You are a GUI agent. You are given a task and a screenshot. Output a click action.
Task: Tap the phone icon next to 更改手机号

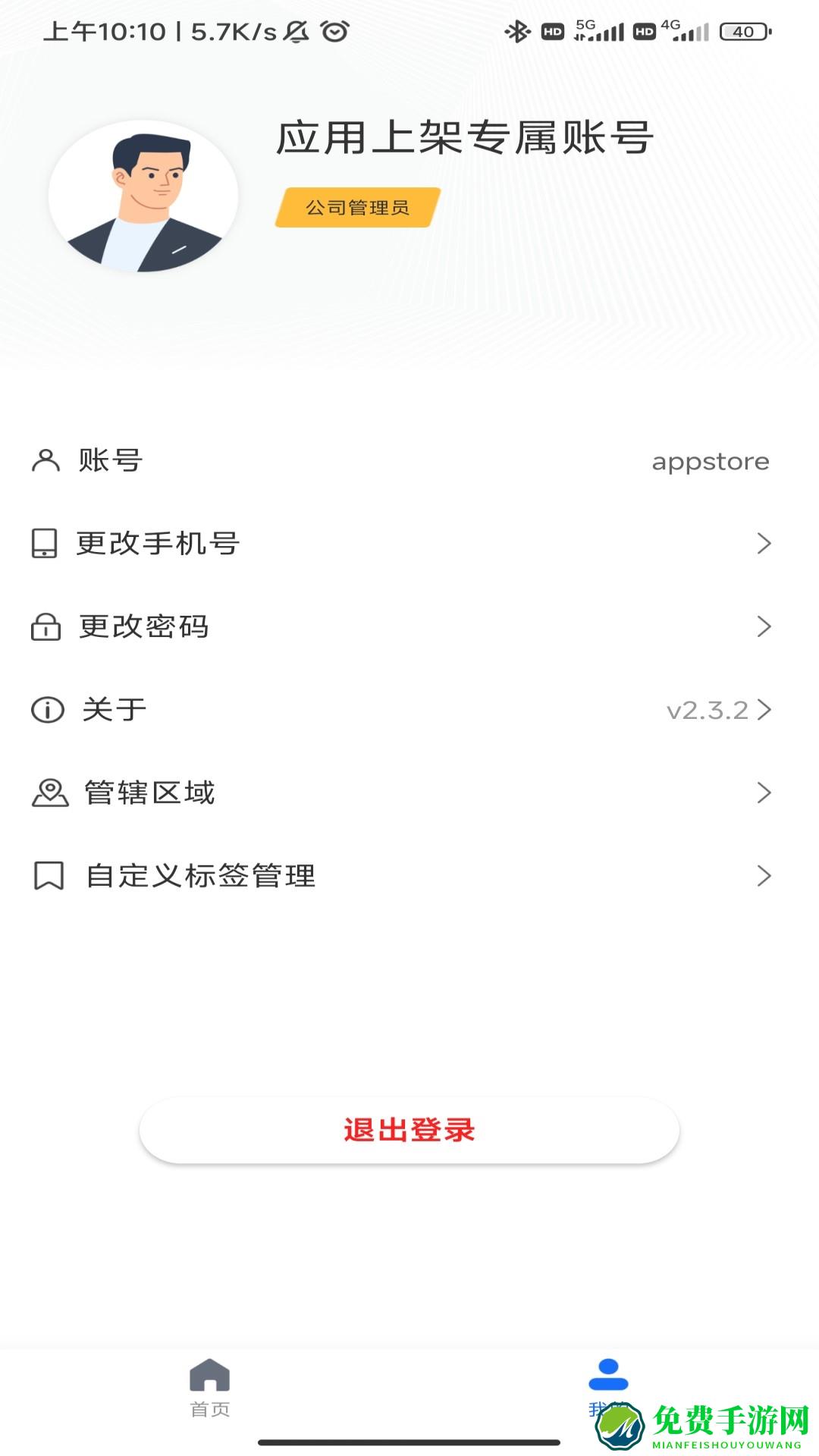pyautogui.click(x=45, y=543)
